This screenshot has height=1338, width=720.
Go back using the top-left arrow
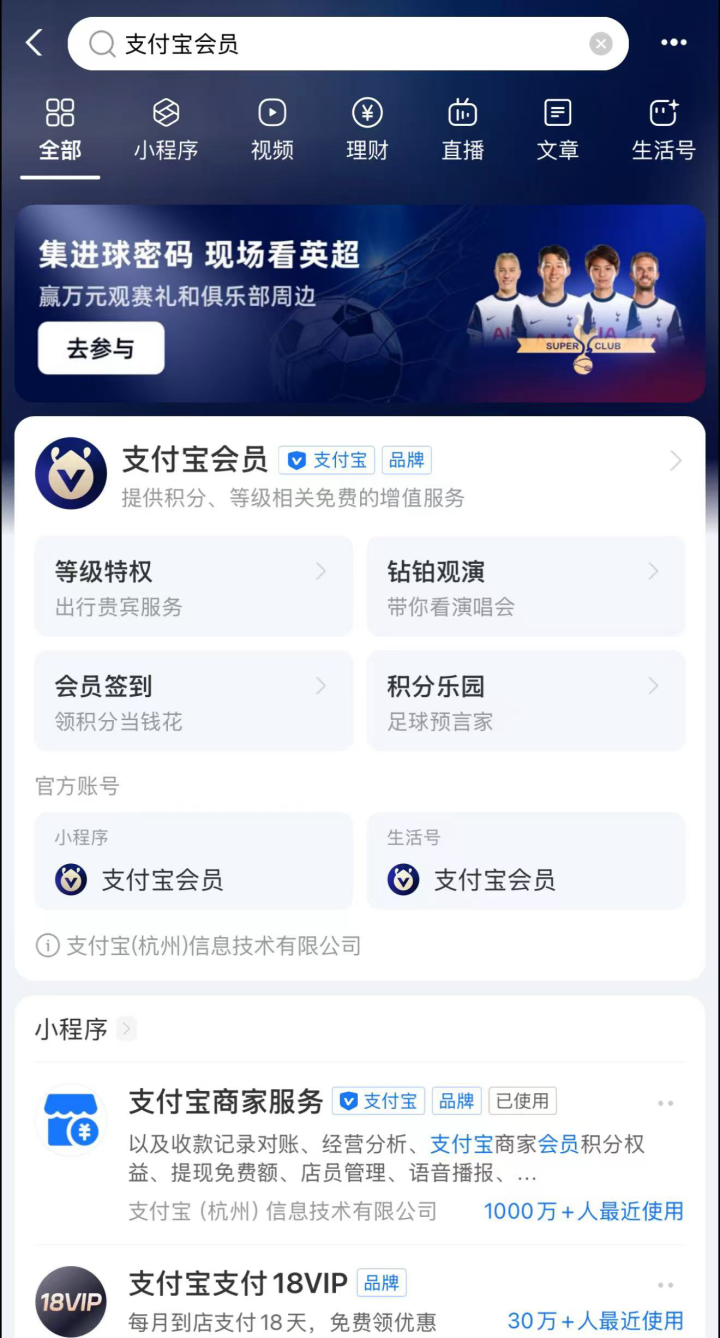35,43
